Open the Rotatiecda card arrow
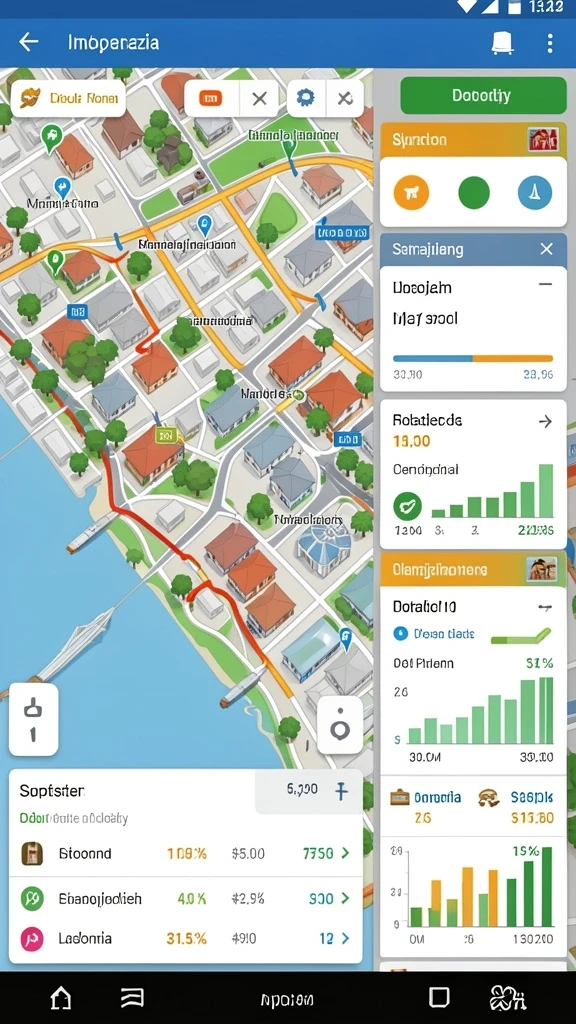576x1024 pixels. [545, 422]
